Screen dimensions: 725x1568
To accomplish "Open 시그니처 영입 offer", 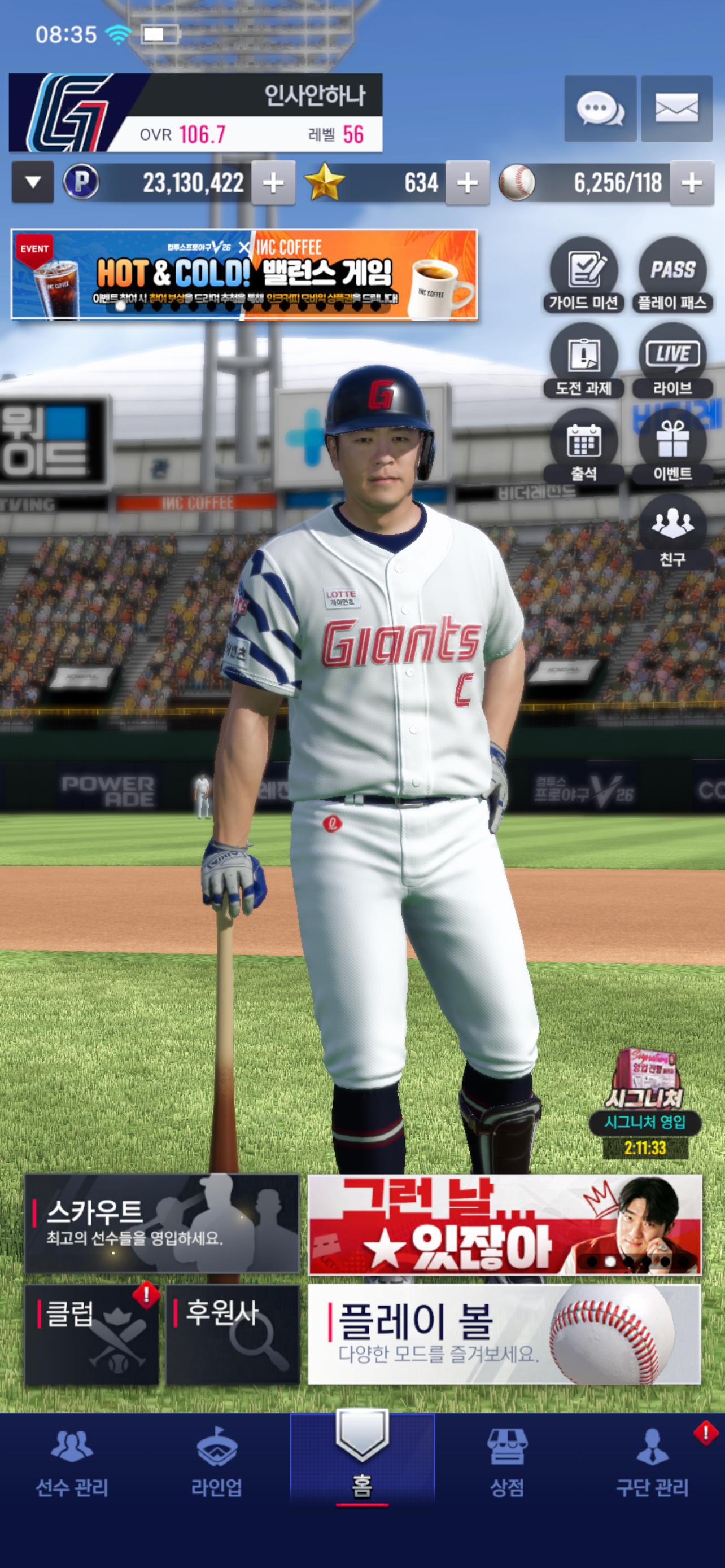I will (x=645, y=1102).
